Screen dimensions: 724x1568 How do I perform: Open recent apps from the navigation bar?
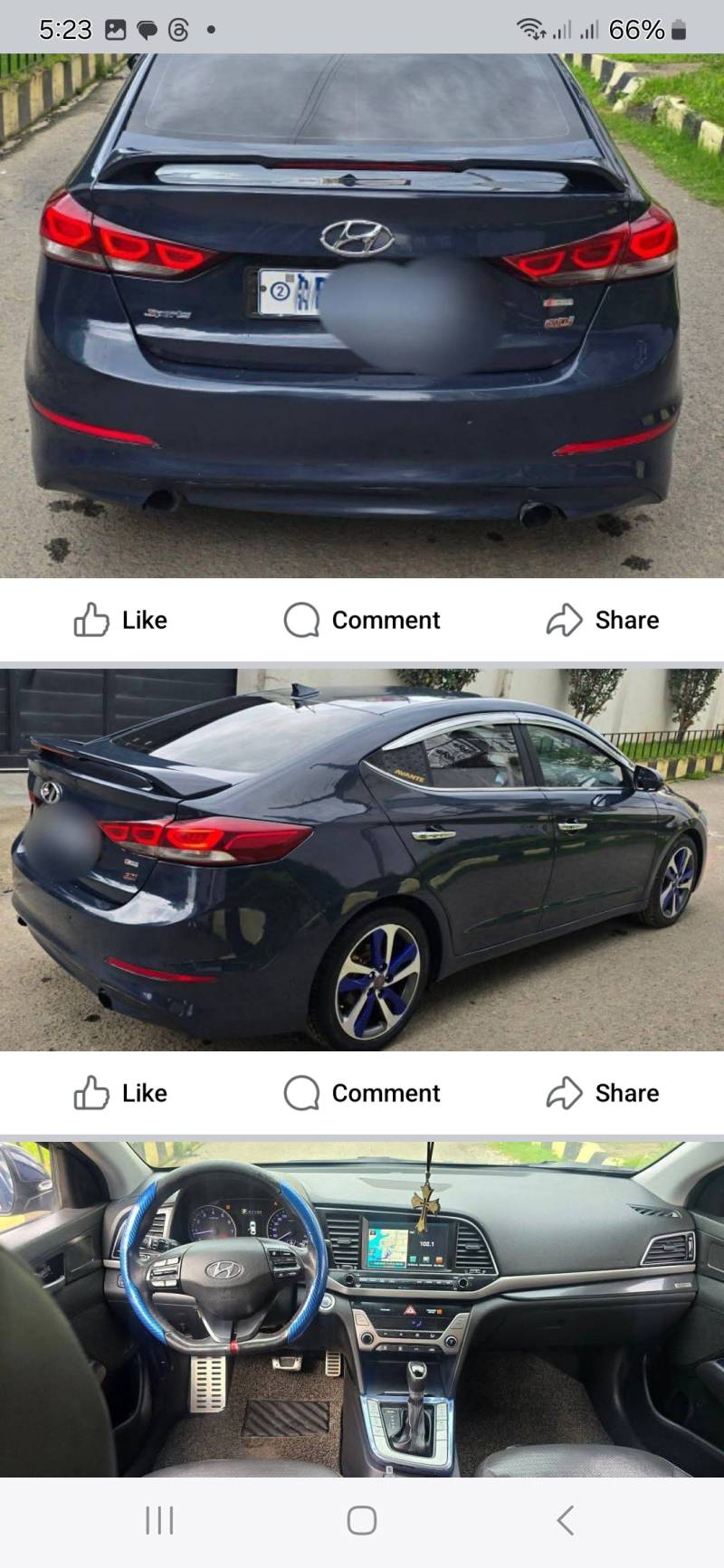coord(159,1520)
